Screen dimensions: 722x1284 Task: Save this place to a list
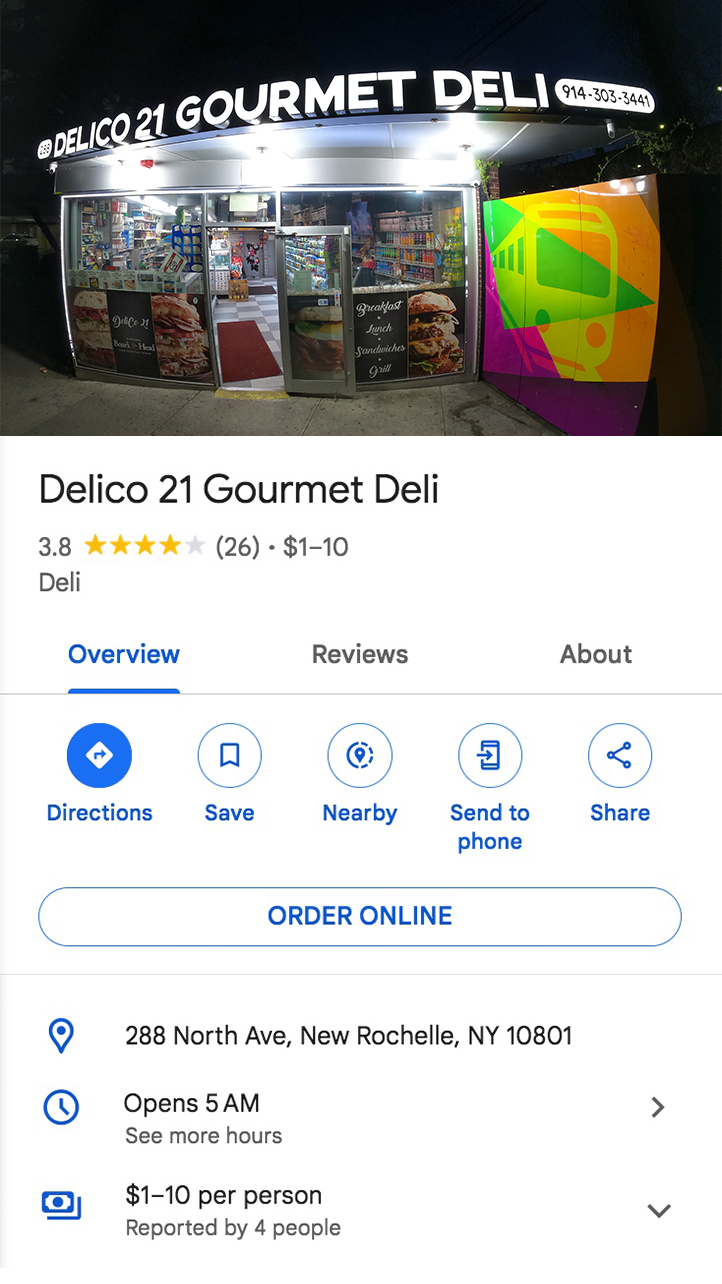(x=230, y=774)
